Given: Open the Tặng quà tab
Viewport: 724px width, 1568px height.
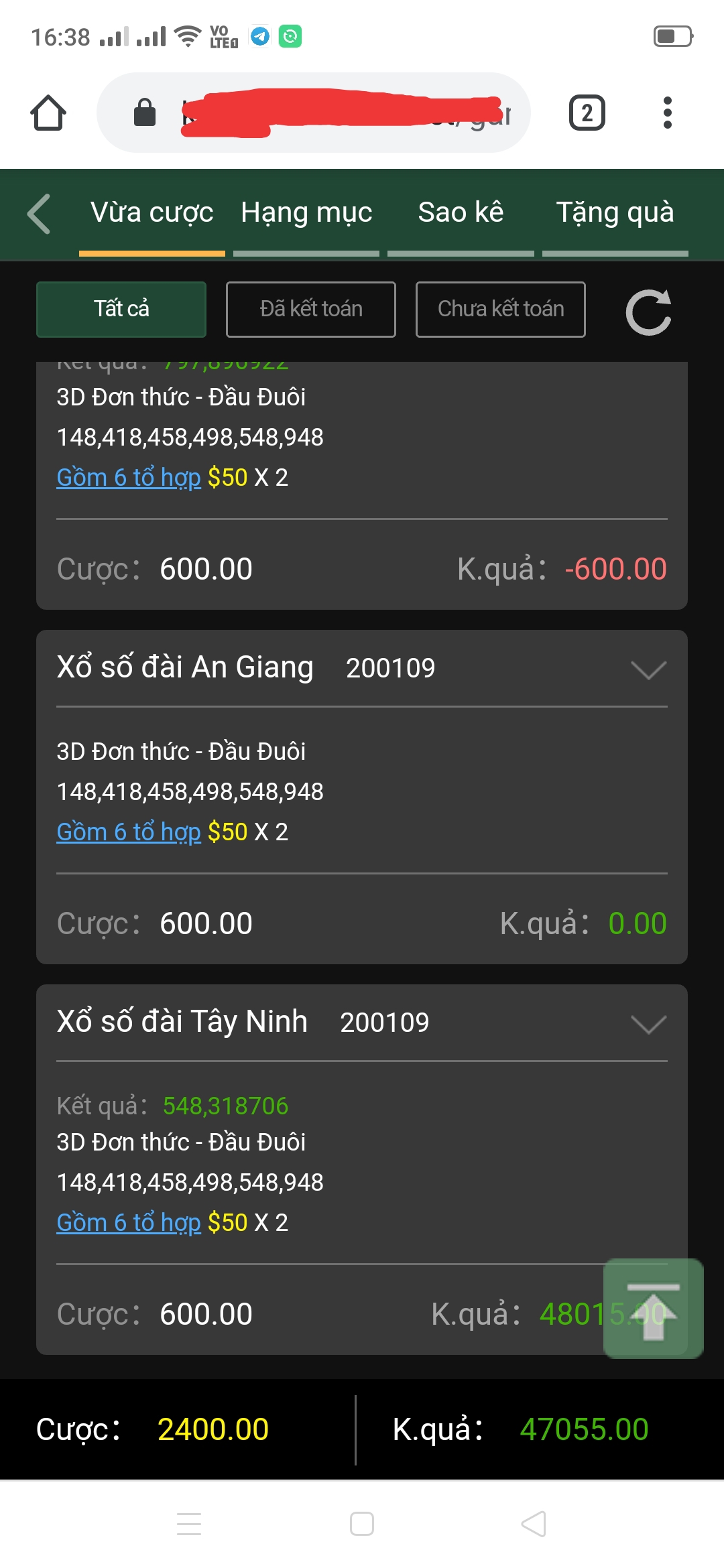Looking at the screenshot, I should pyautogui.click(x=615, y=213).
